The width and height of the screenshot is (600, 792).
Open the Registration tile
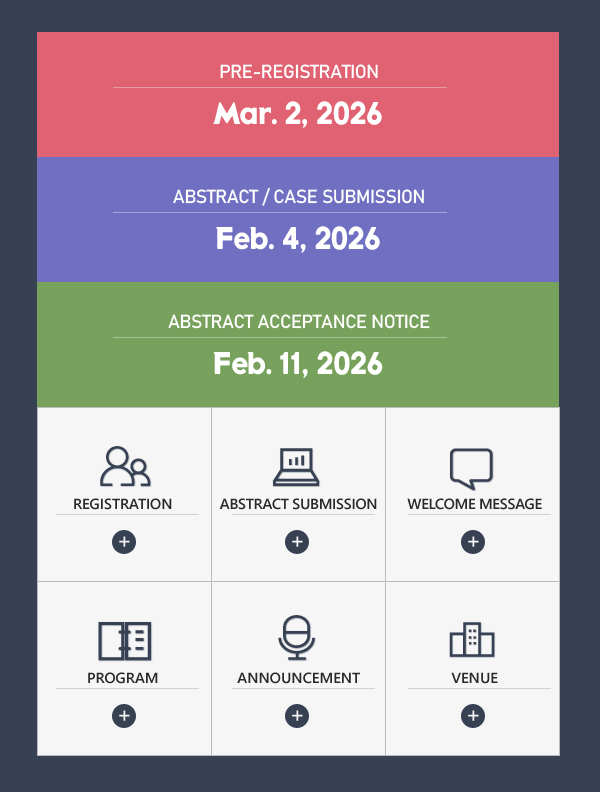tap(124, 495)
